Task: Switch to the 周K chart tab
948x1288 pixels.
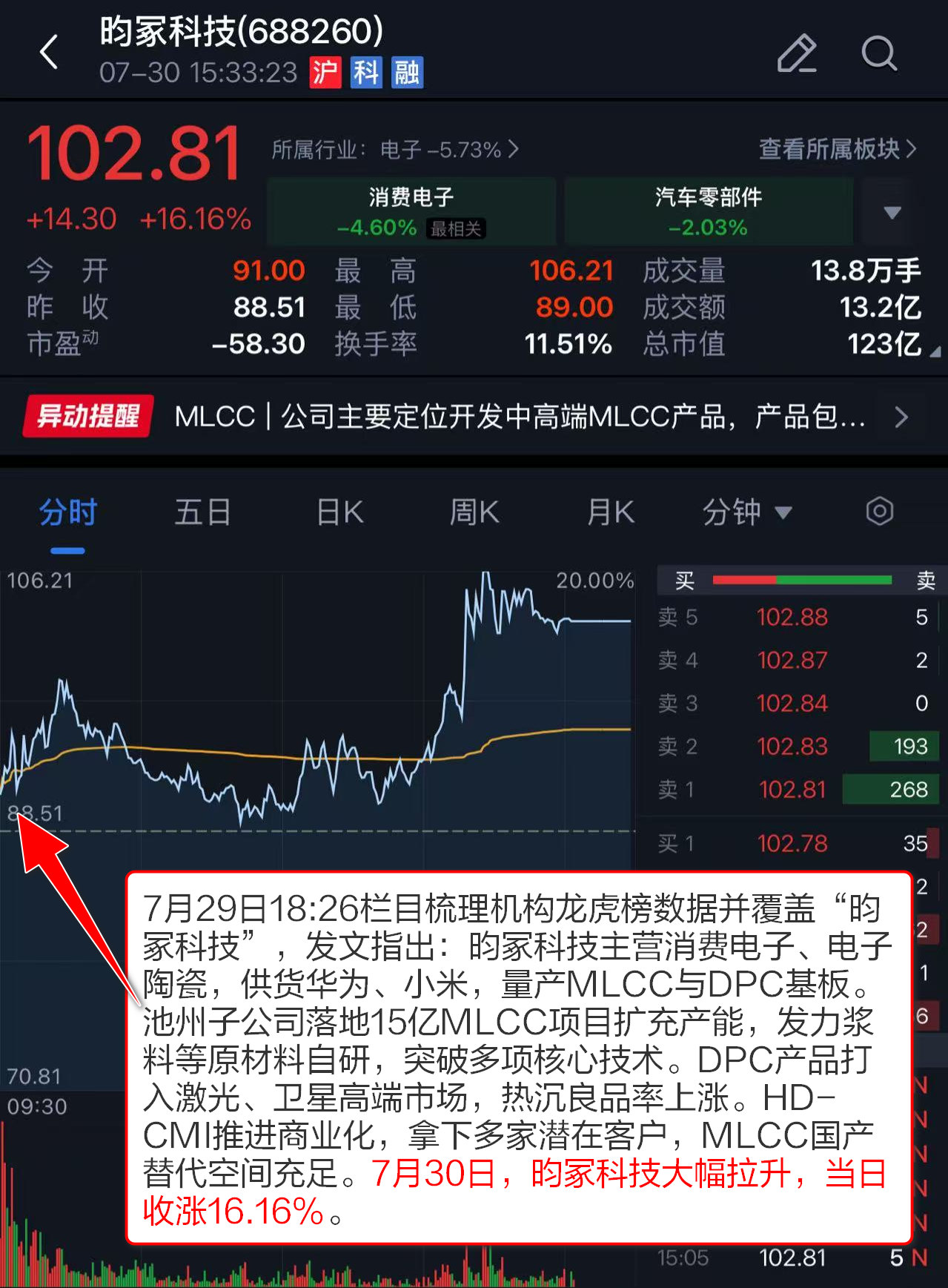Action: (474, 512)
